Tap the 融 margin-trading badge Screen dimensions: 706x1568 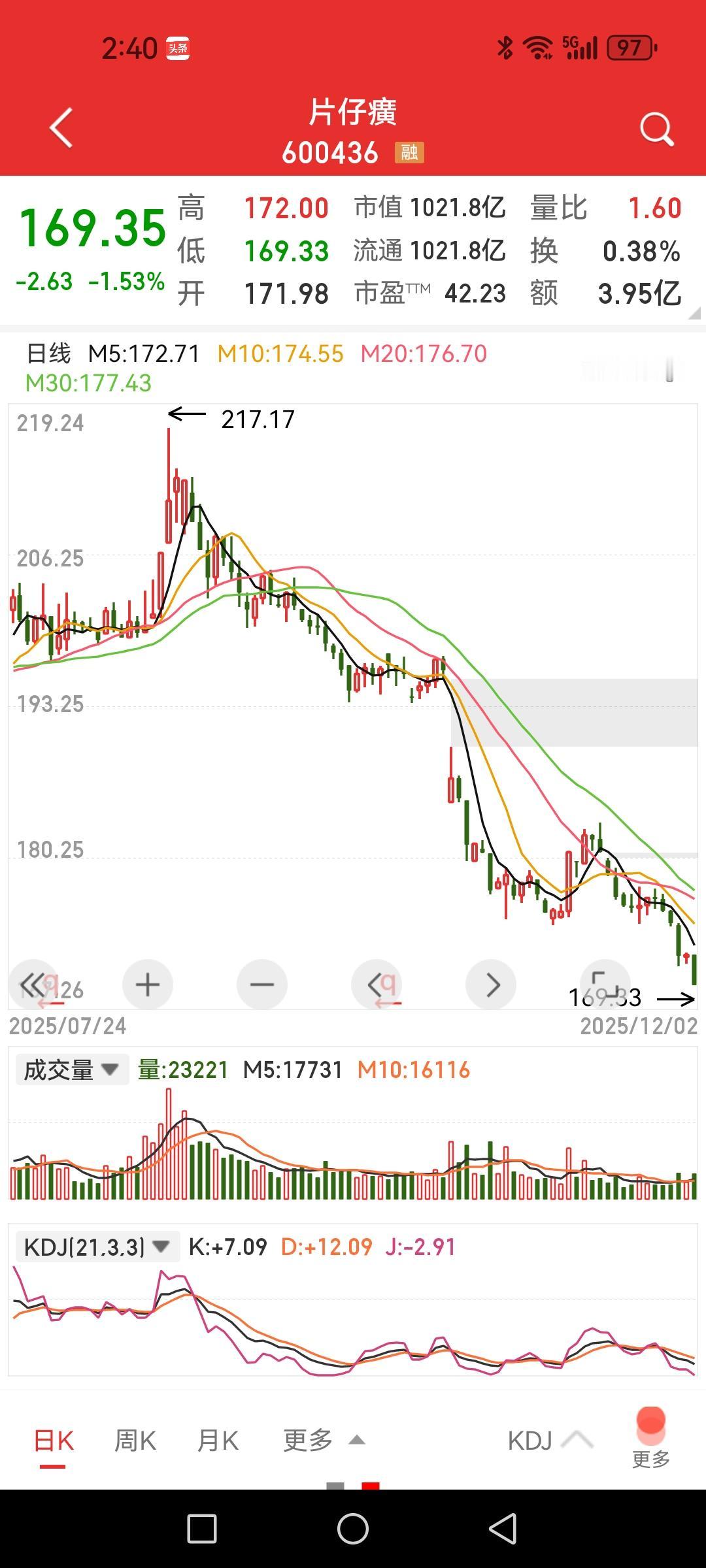point(409,152)
